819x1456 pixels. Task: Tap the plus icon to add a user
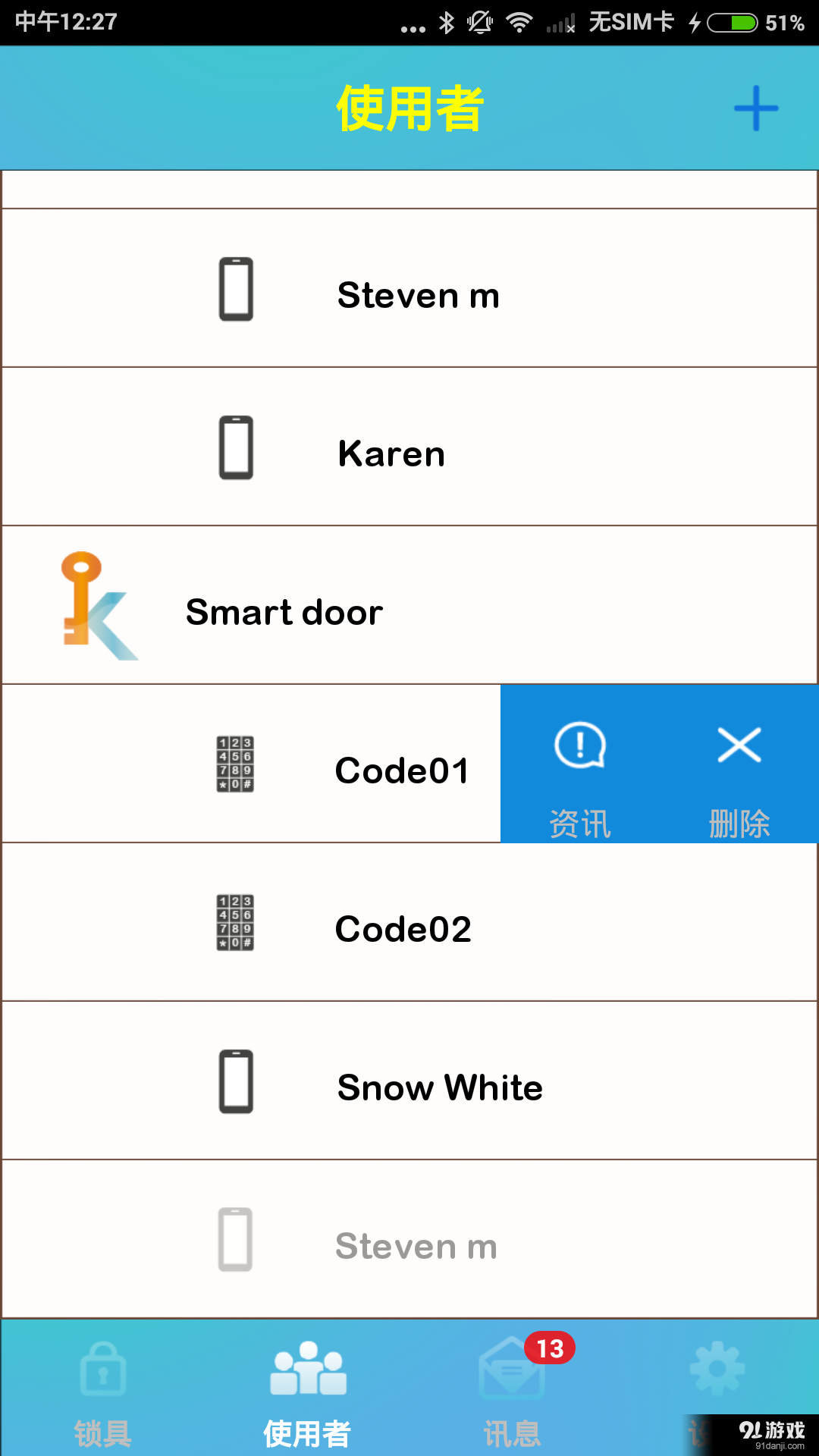point(755,108)
